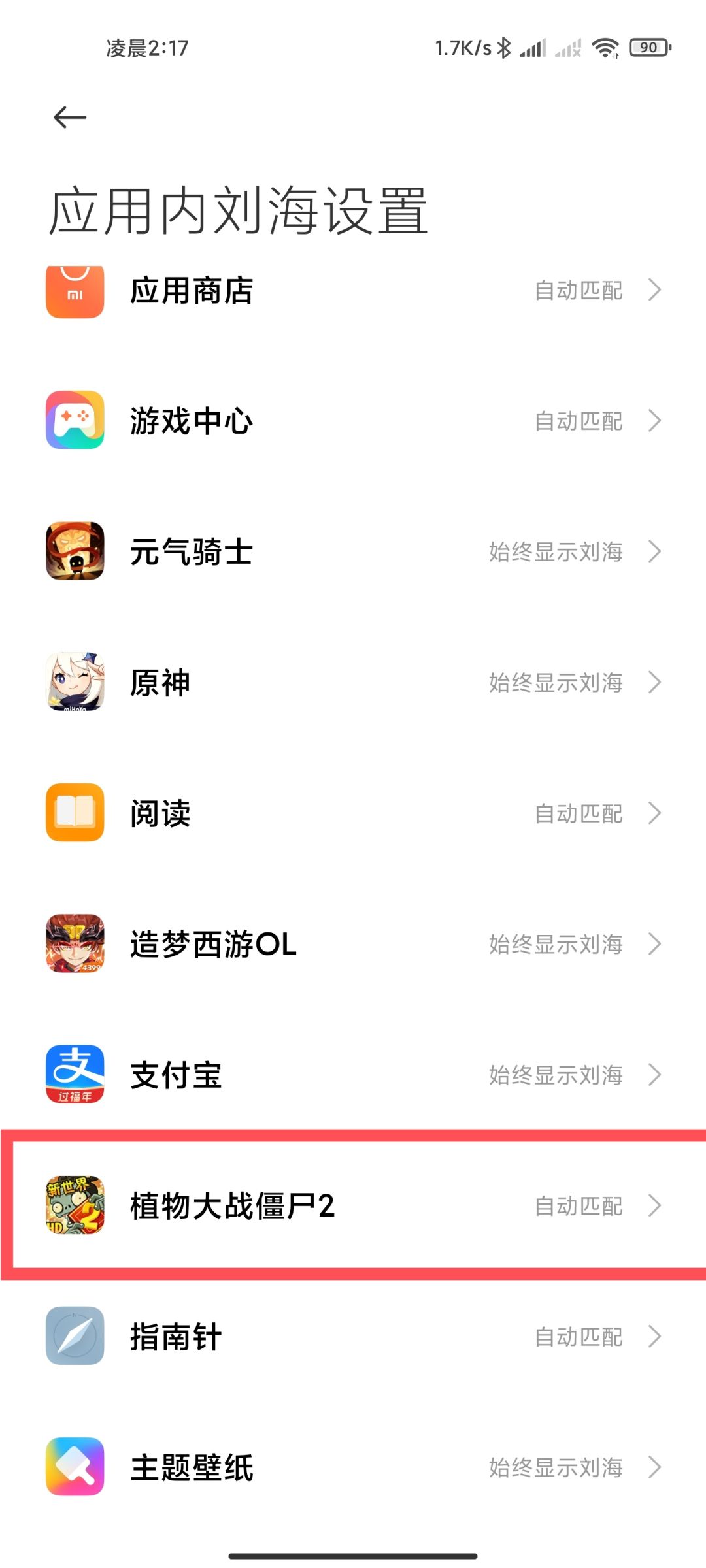Viewport: 706px width, 1568px height.
Task: Click the 元气骑士 app icon
Action: click(74, 552)
